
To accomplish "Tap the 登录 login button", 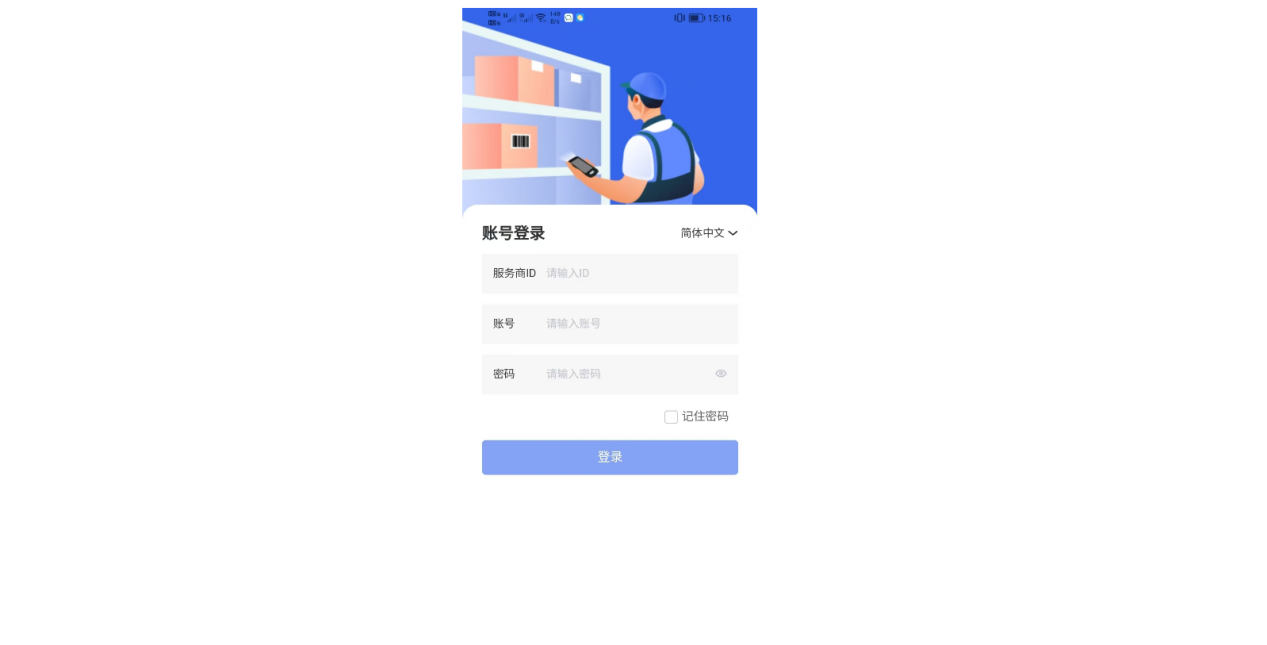I will [609, 457].
